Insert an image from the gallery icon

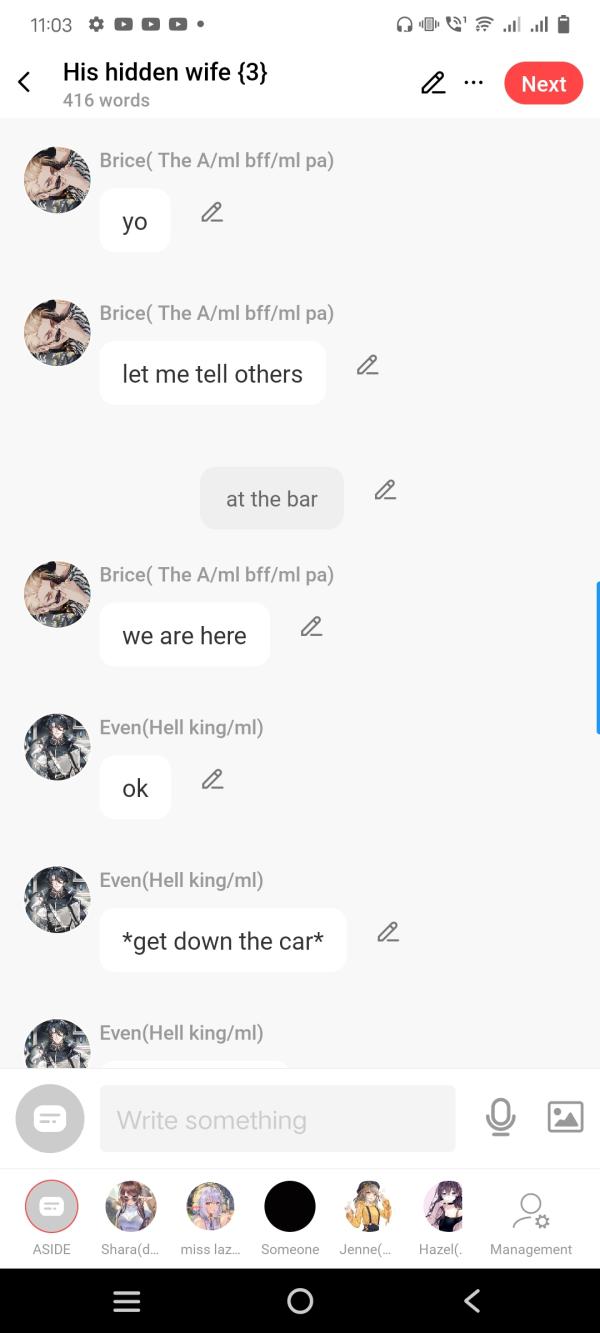click(x=565, y=1117)
